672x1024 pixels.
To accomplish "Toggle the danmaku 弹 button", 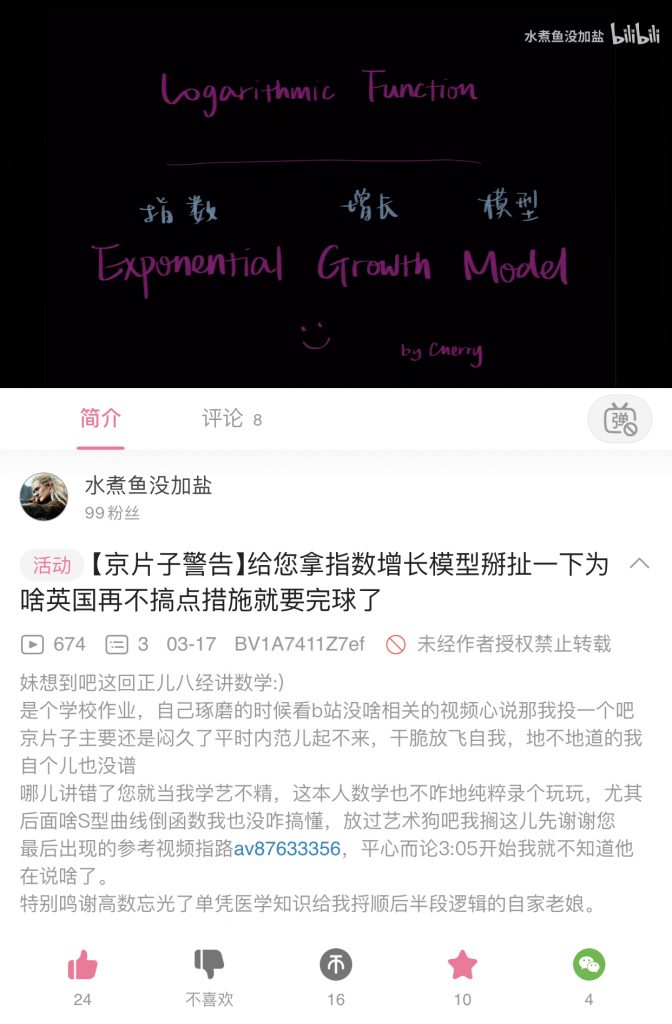I will point(620,420).
